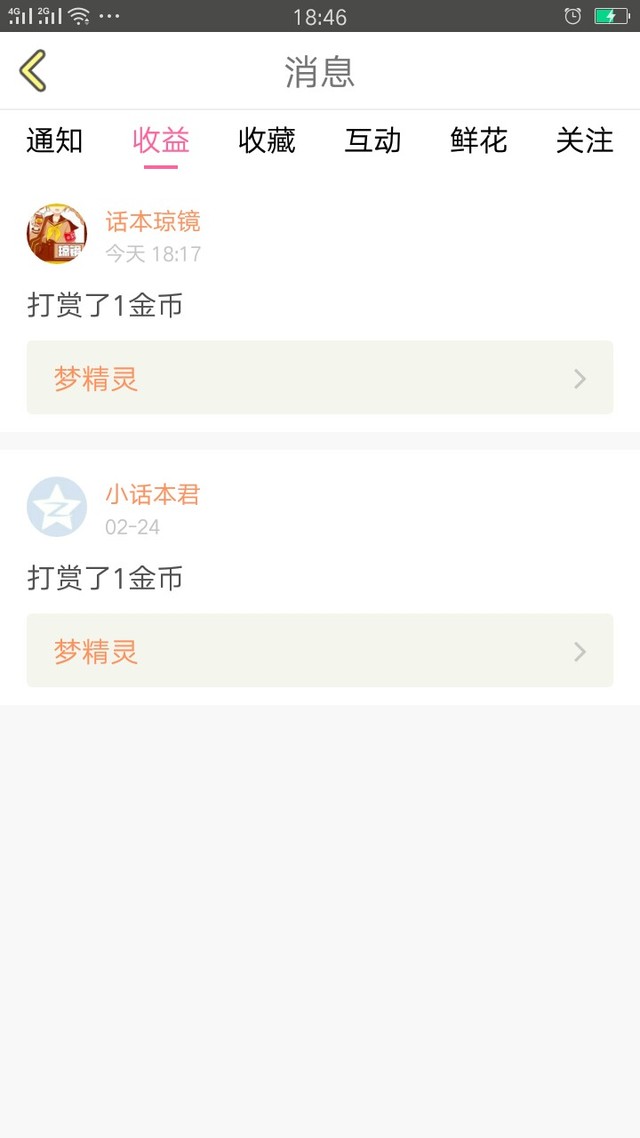Open 梦精灵 under 话本琼镜's reward
Image resolution: width=640 pixels, height=1138 pixels.
point(320,377)
